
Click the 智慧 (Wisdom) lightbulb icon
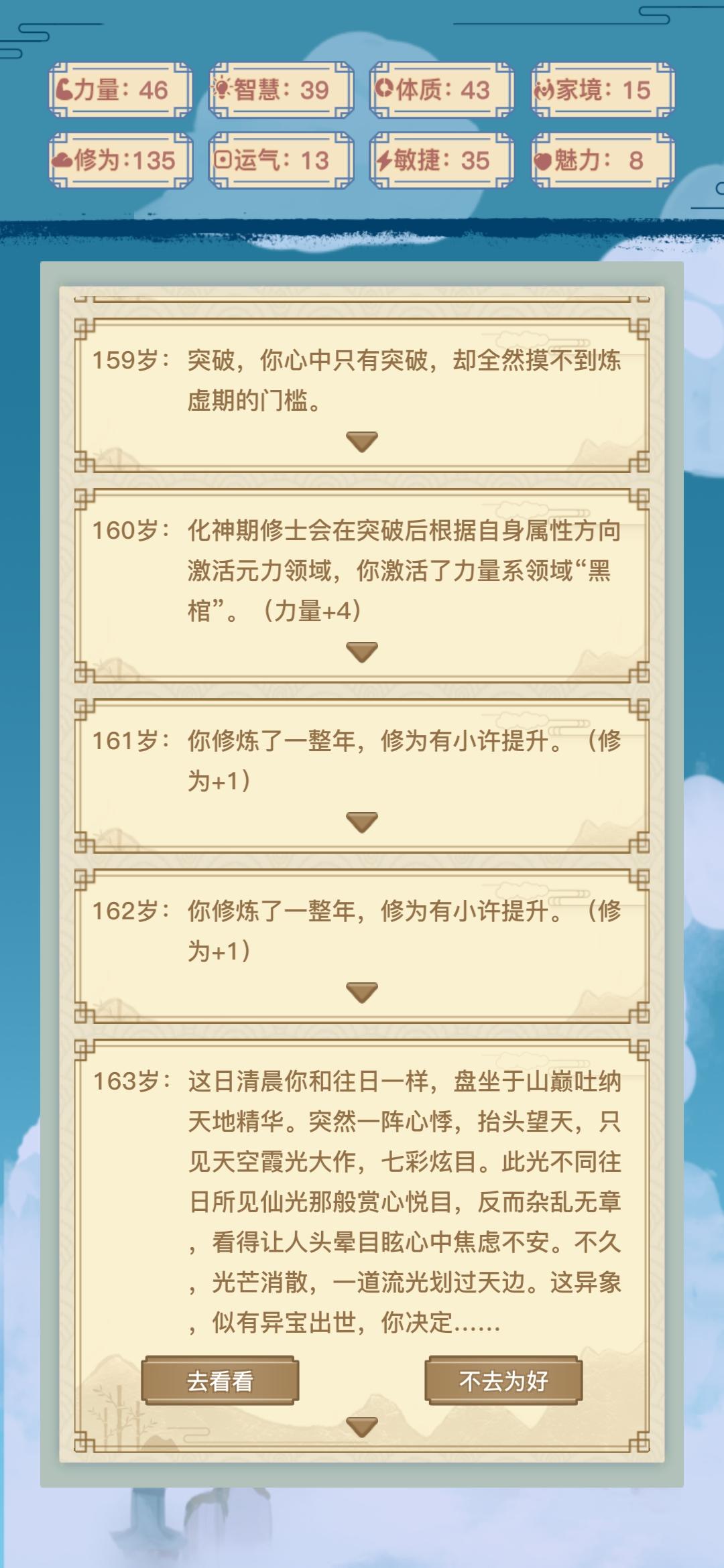(x=223, y=88)
